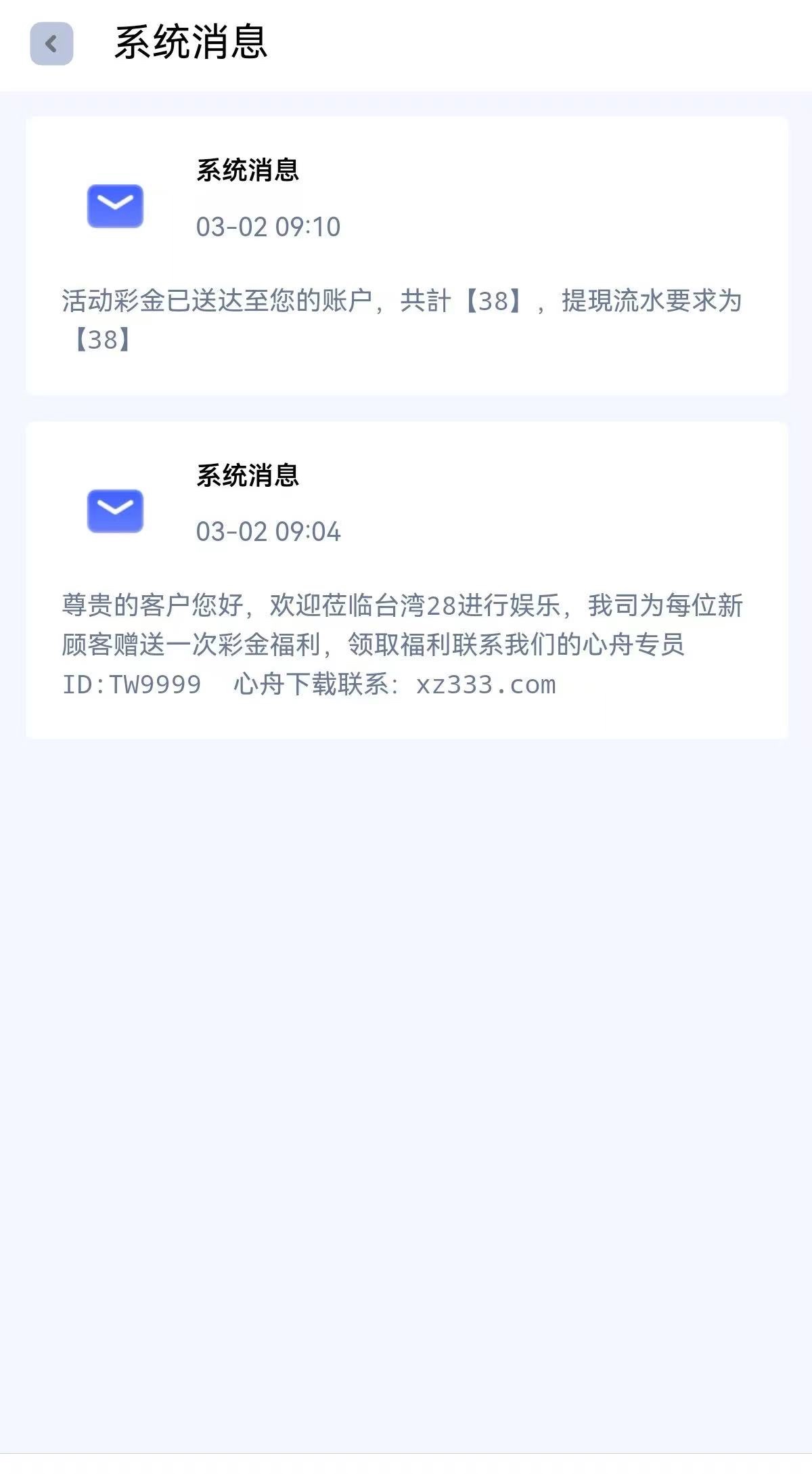
Task: Go back from the system messages page
Action: click(51, 44)
